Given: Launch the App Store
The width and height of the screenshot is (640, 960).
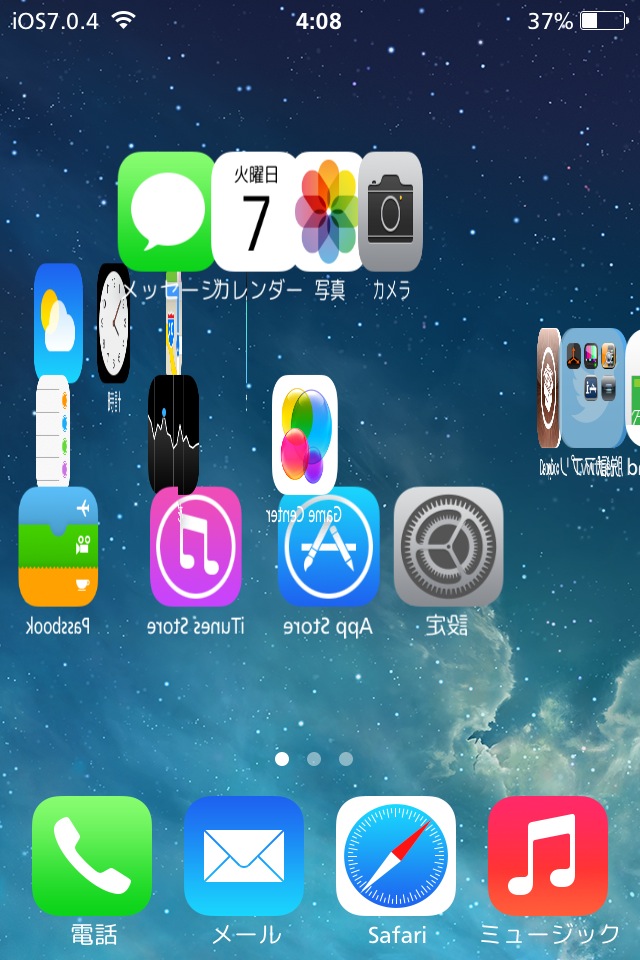Looking at the screenshot, I should point(329,546).
